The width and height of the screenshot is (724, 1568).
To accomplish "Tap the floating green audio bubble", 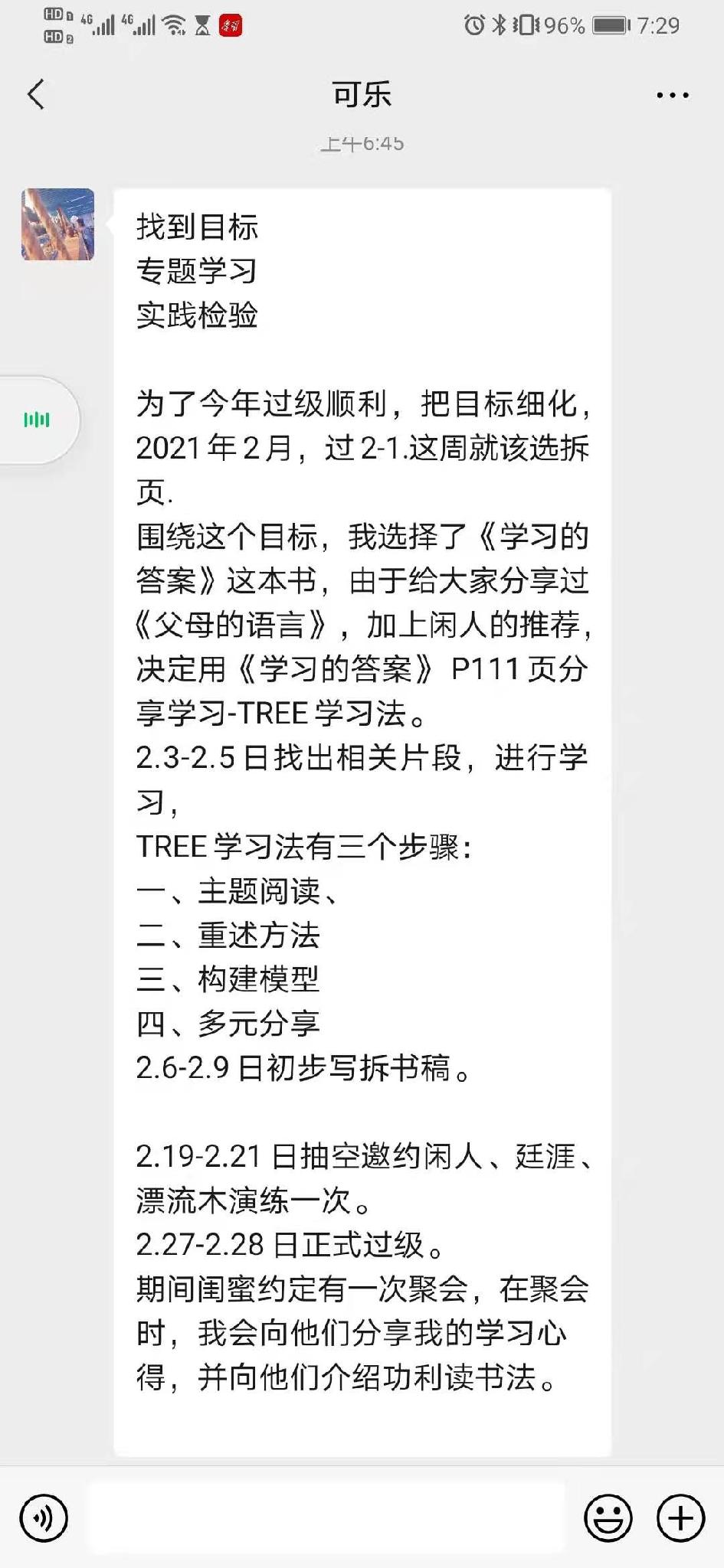I will pos(37,420).
